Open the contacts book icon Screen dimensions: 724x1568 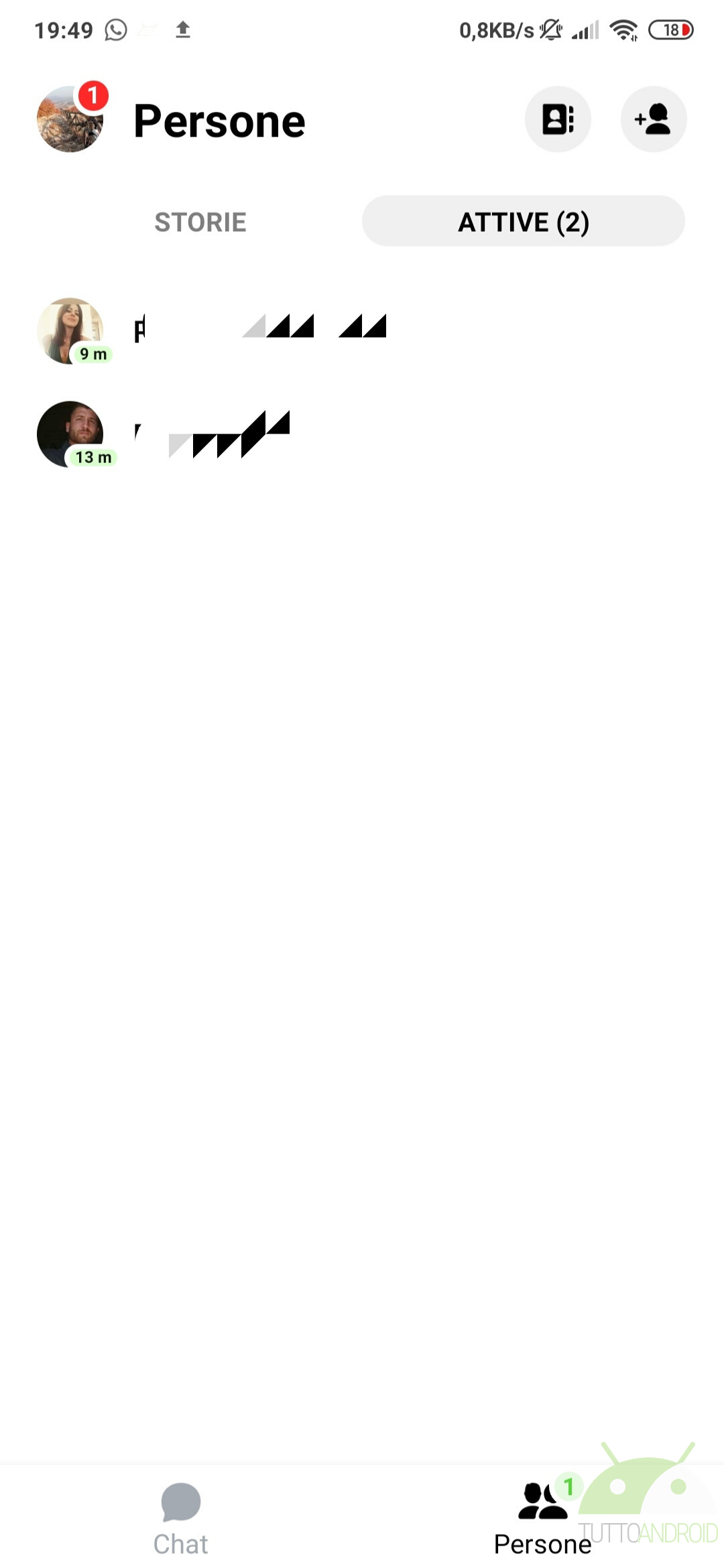(558, 119)
